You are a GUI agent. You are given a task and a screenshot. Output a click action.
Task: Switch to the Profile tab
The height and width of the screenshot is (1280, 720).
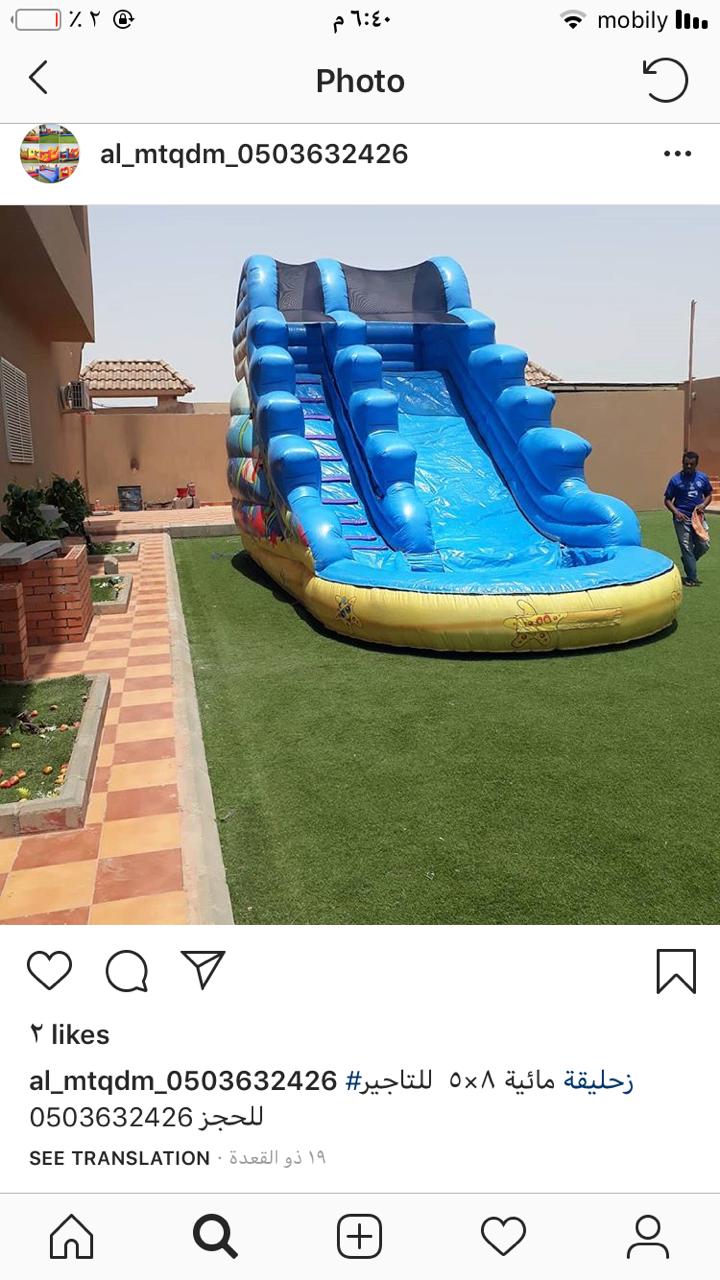647,1237
